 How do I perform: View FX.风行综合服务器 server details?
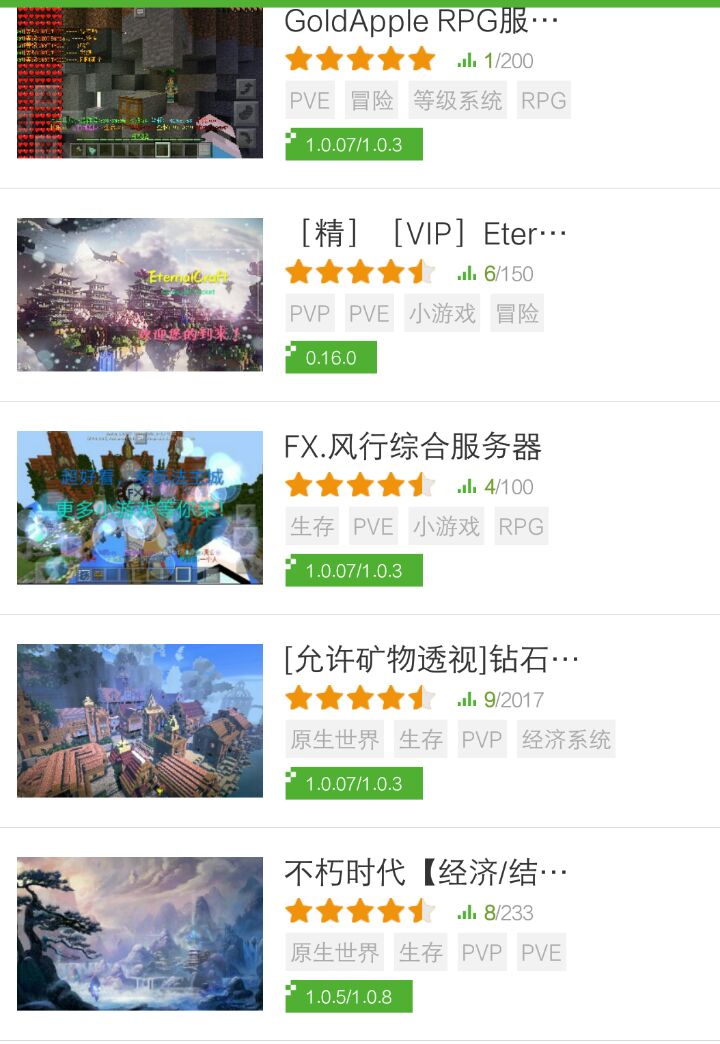[x=413, y=447]
